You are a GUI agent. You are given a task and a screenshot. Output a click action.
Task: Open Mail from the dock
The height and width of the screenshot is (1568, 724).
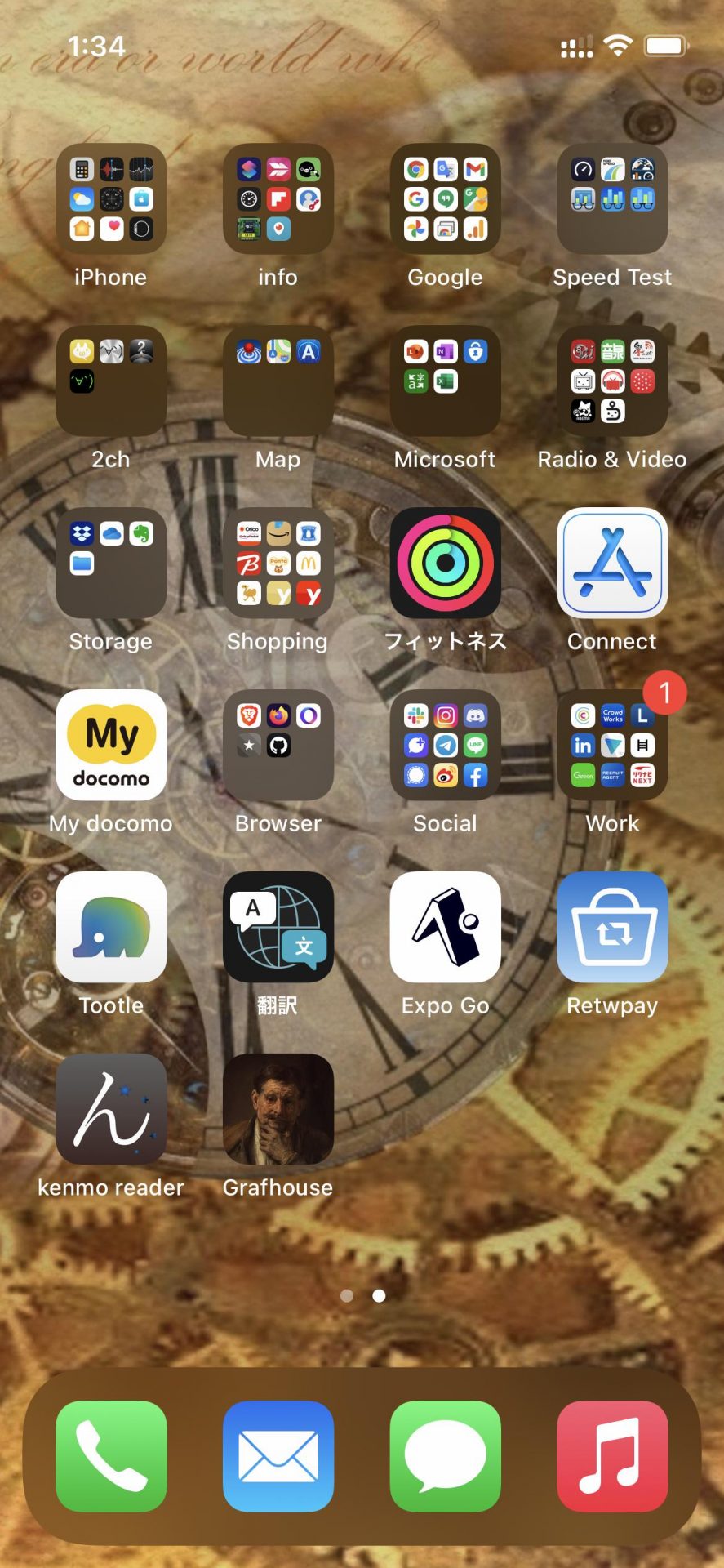pos(278,1456)
